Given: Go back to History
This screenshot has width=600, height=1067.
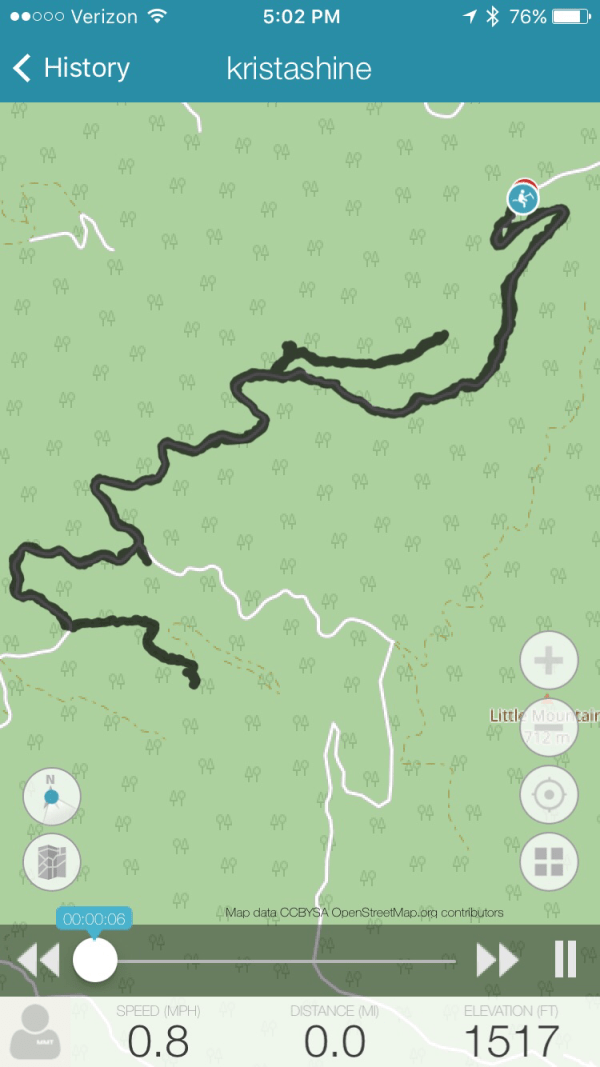Looking at the screenshot, I should [70, 68].
